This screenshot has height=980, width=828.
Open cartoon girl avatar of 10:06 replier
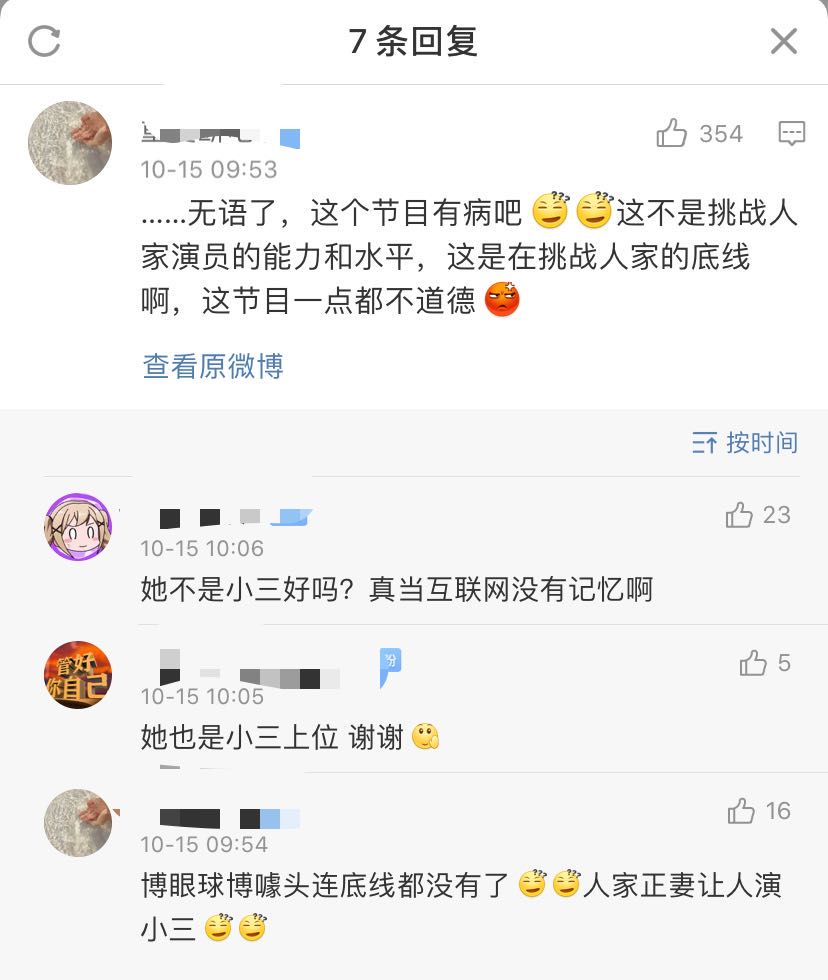coord(78,526)
